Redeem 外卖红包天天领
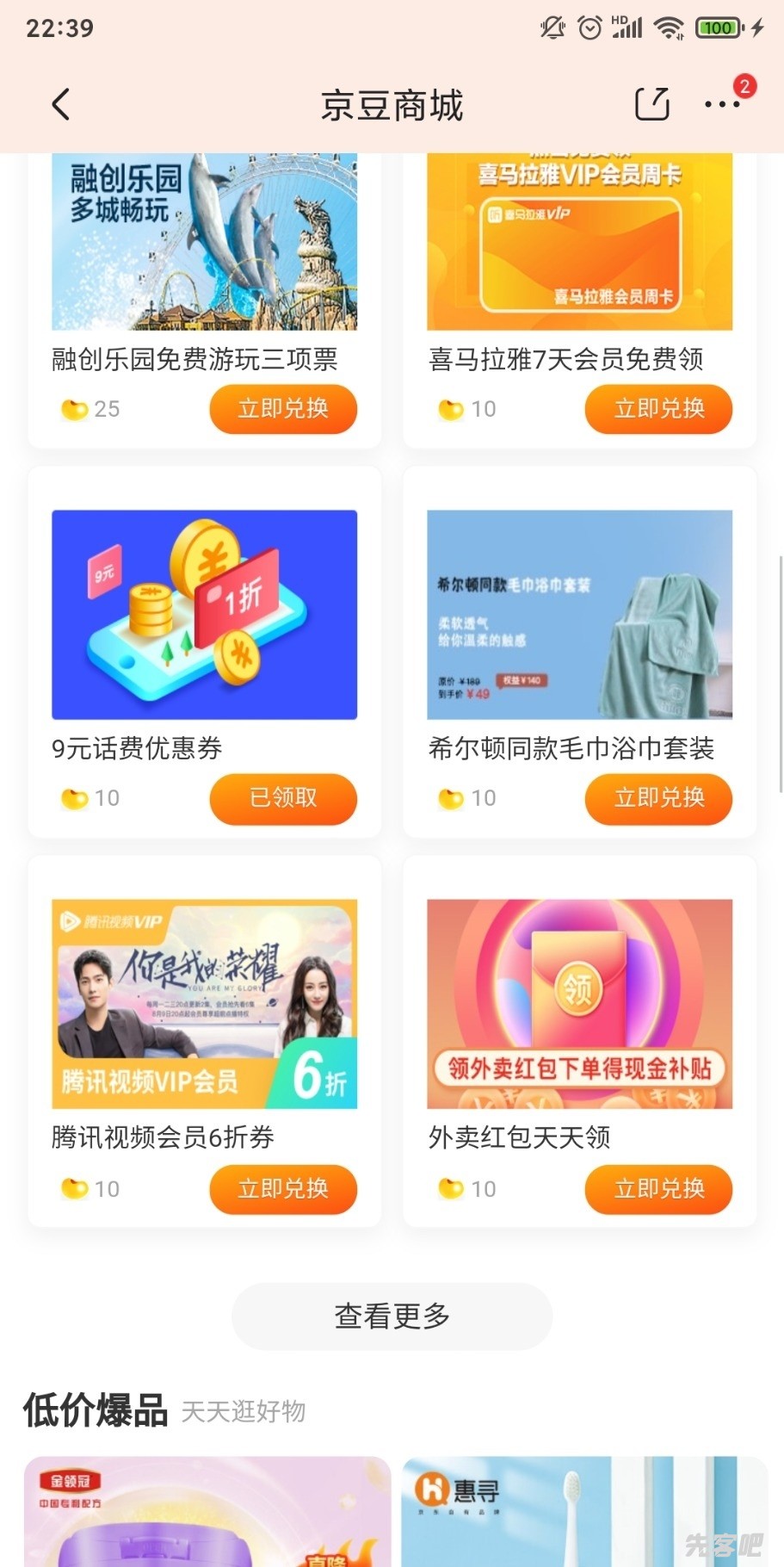The width and height of the screenshot is (784, 1567). pyautogui.click(x=658, y=1189)
